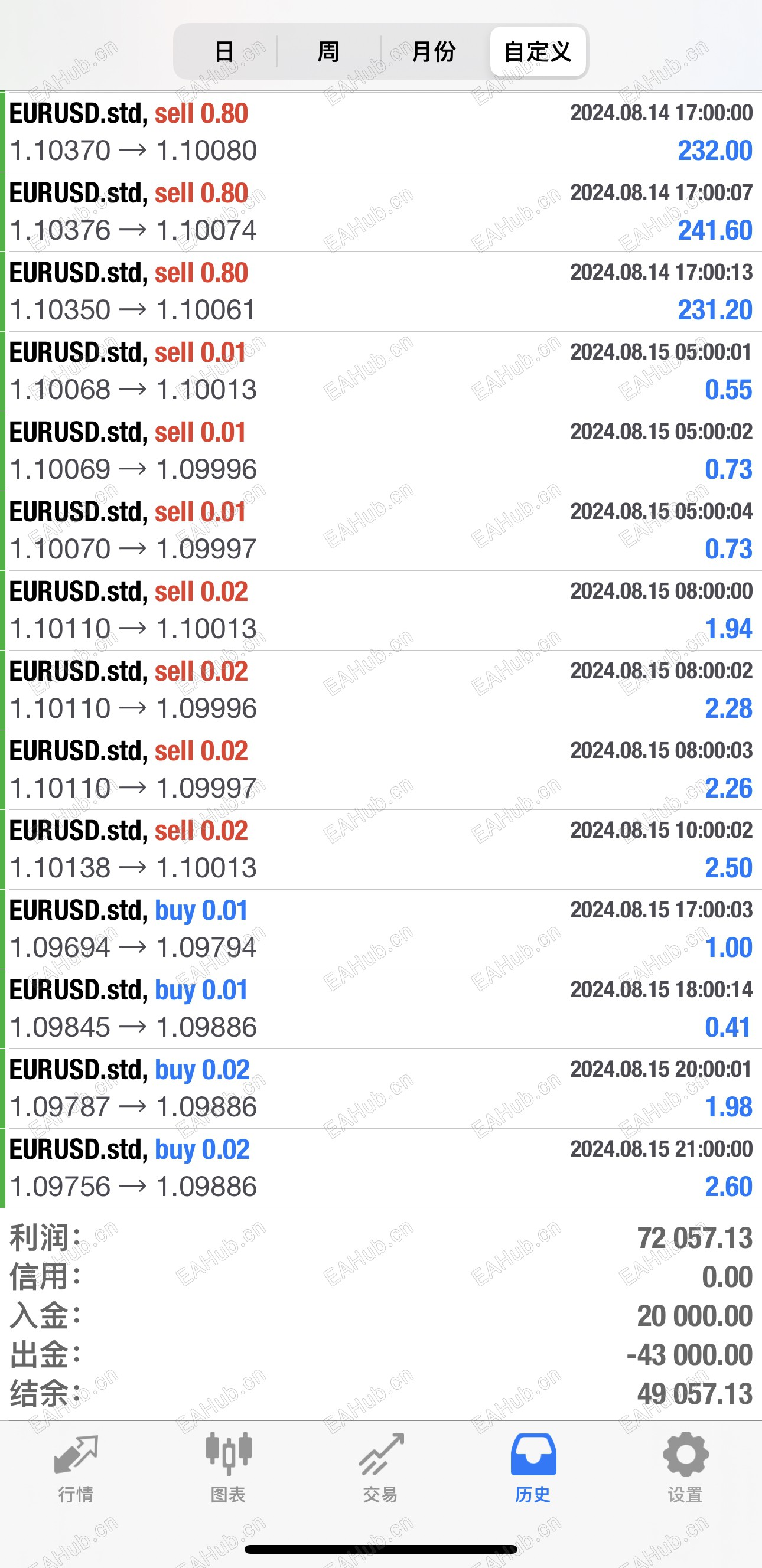
Task: Open the 设置 settings tab
Action: [x=685, y=1468]
